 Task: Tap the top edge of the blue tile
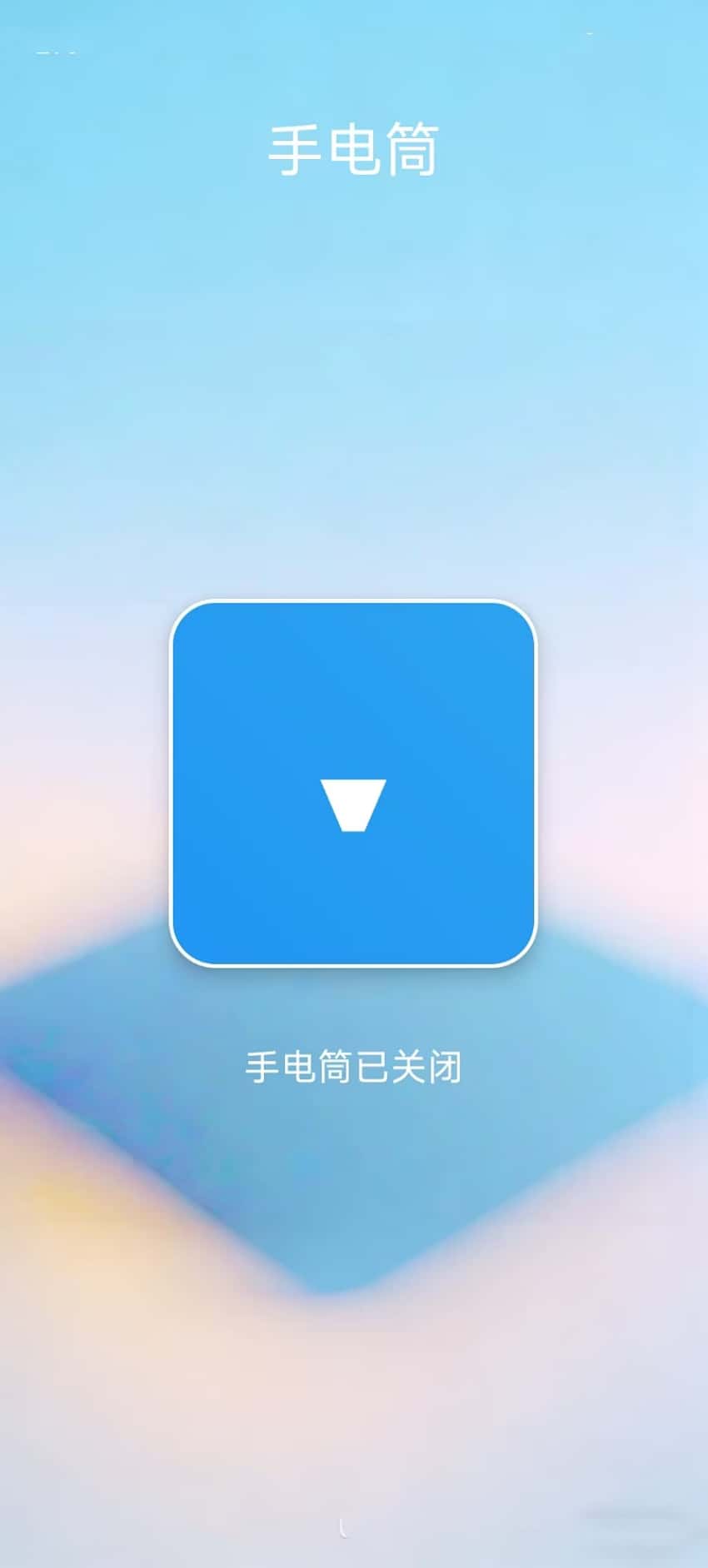pos(354,610)
